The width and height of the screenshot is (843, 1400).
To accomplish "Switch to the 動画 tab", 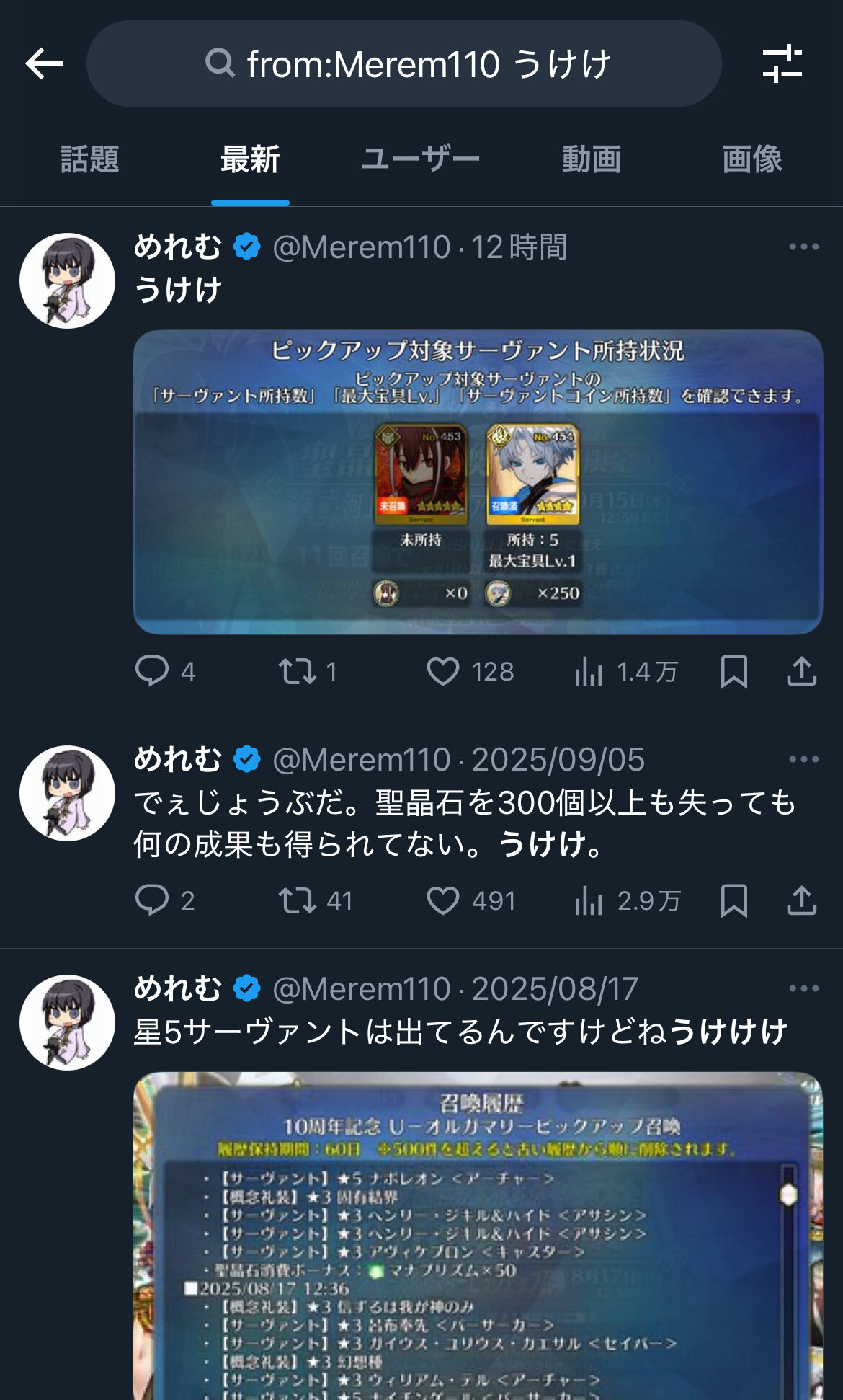I will click(592, 159).
